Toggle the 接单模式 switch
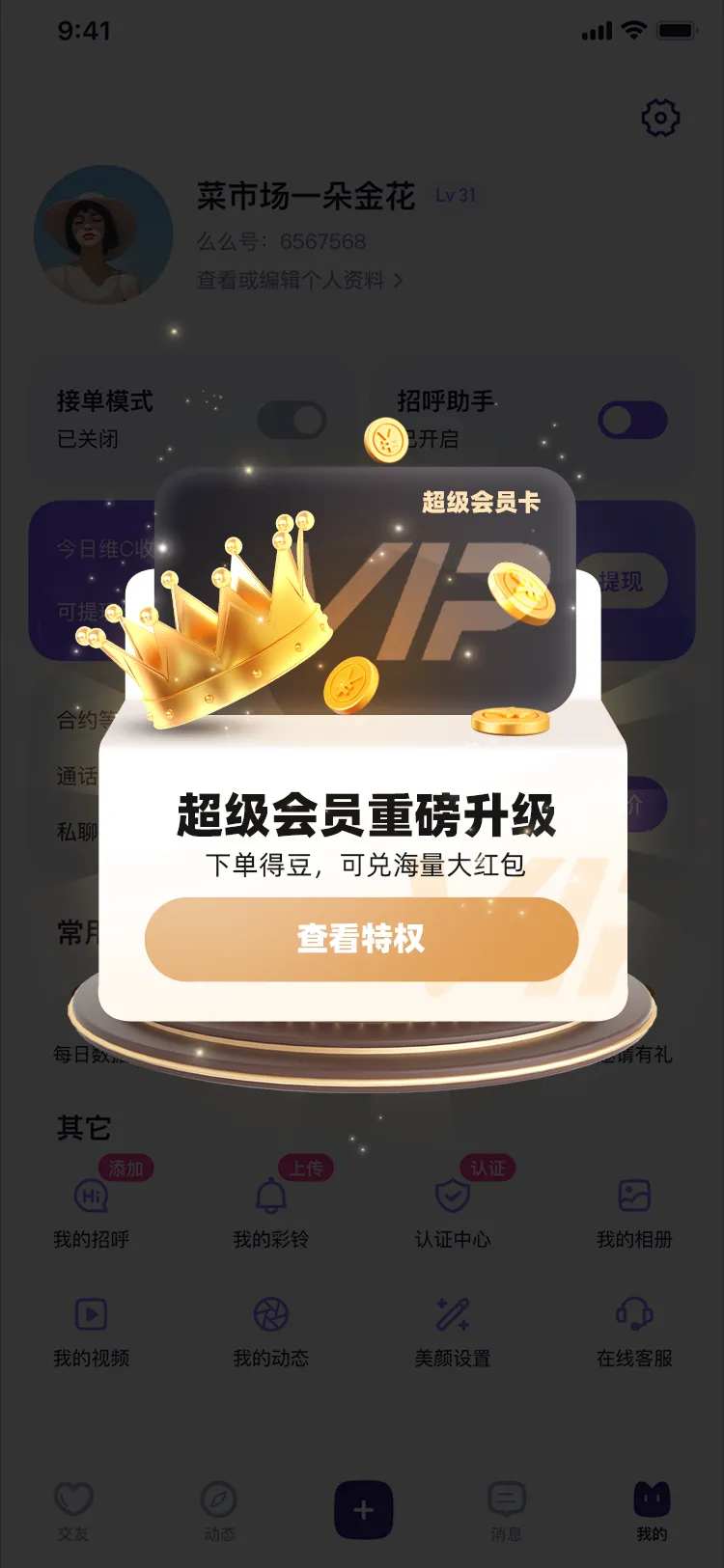This screenshot has height=1568, width=724. pyautogui.click(x=292, y=420)
